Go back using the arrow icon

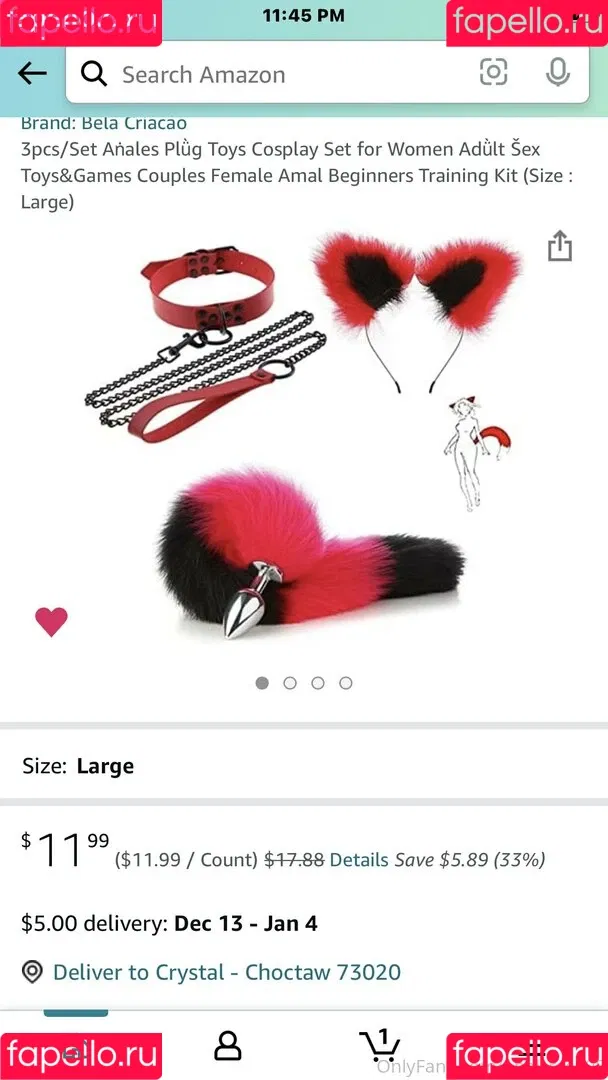click(32, 73)
